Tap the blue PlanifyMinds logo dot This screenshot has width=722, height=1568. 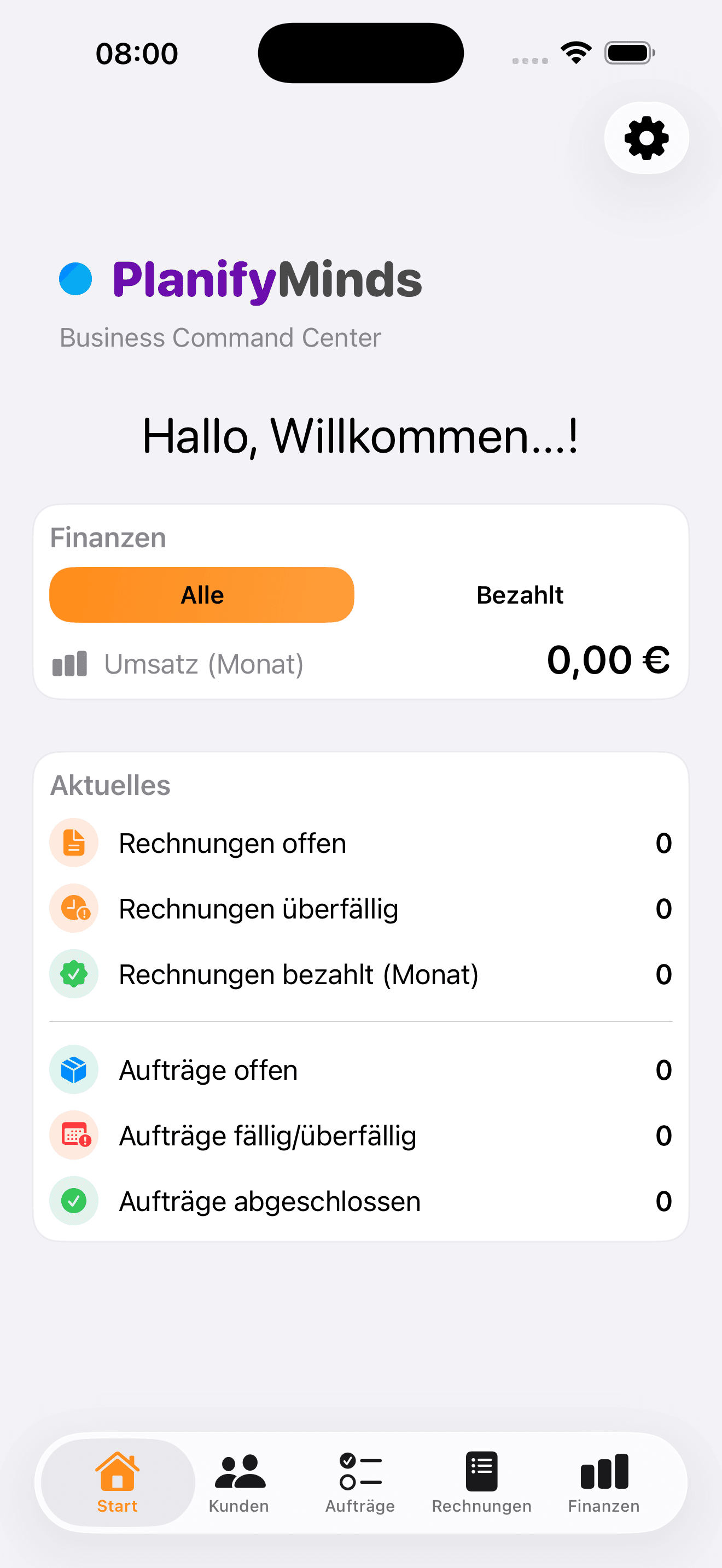(x=75, y=279)
